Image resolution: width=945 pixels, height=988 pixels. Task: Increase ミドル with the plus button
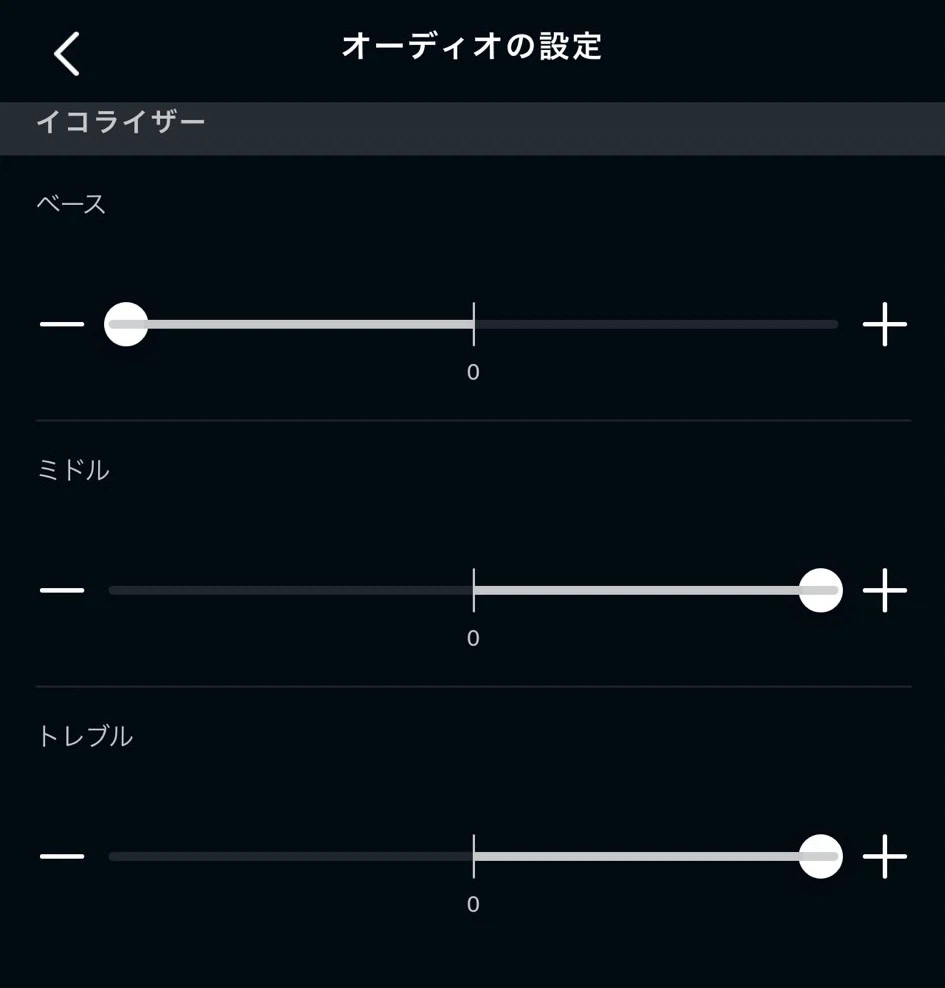click(x=884, y=591)
